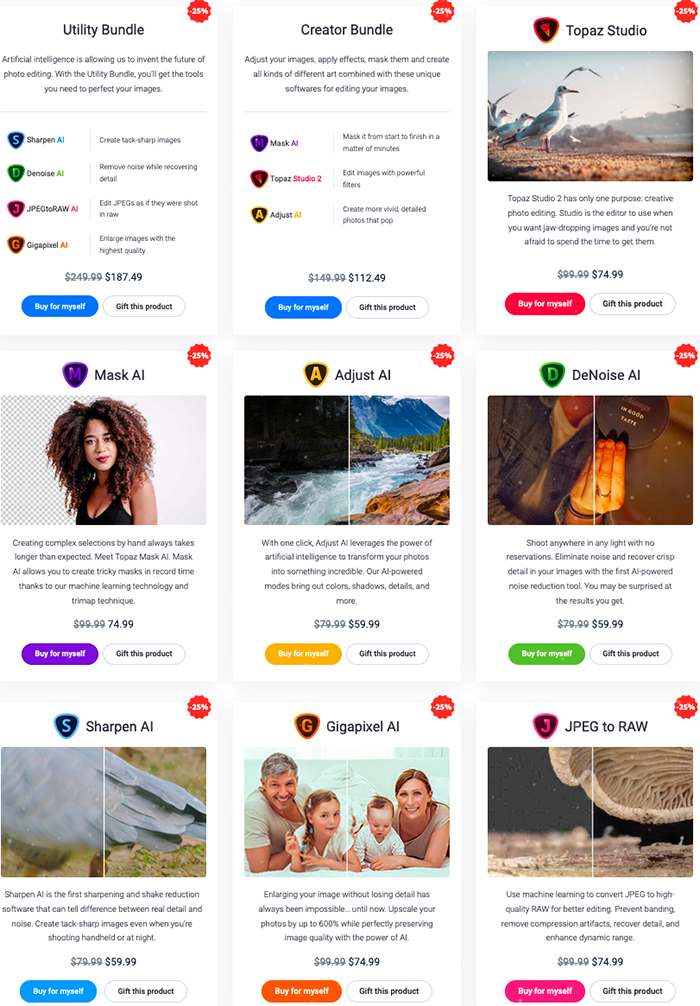Gift the Mask AI product
Screen dimensions: 700x1006
(x=144, y=654)
